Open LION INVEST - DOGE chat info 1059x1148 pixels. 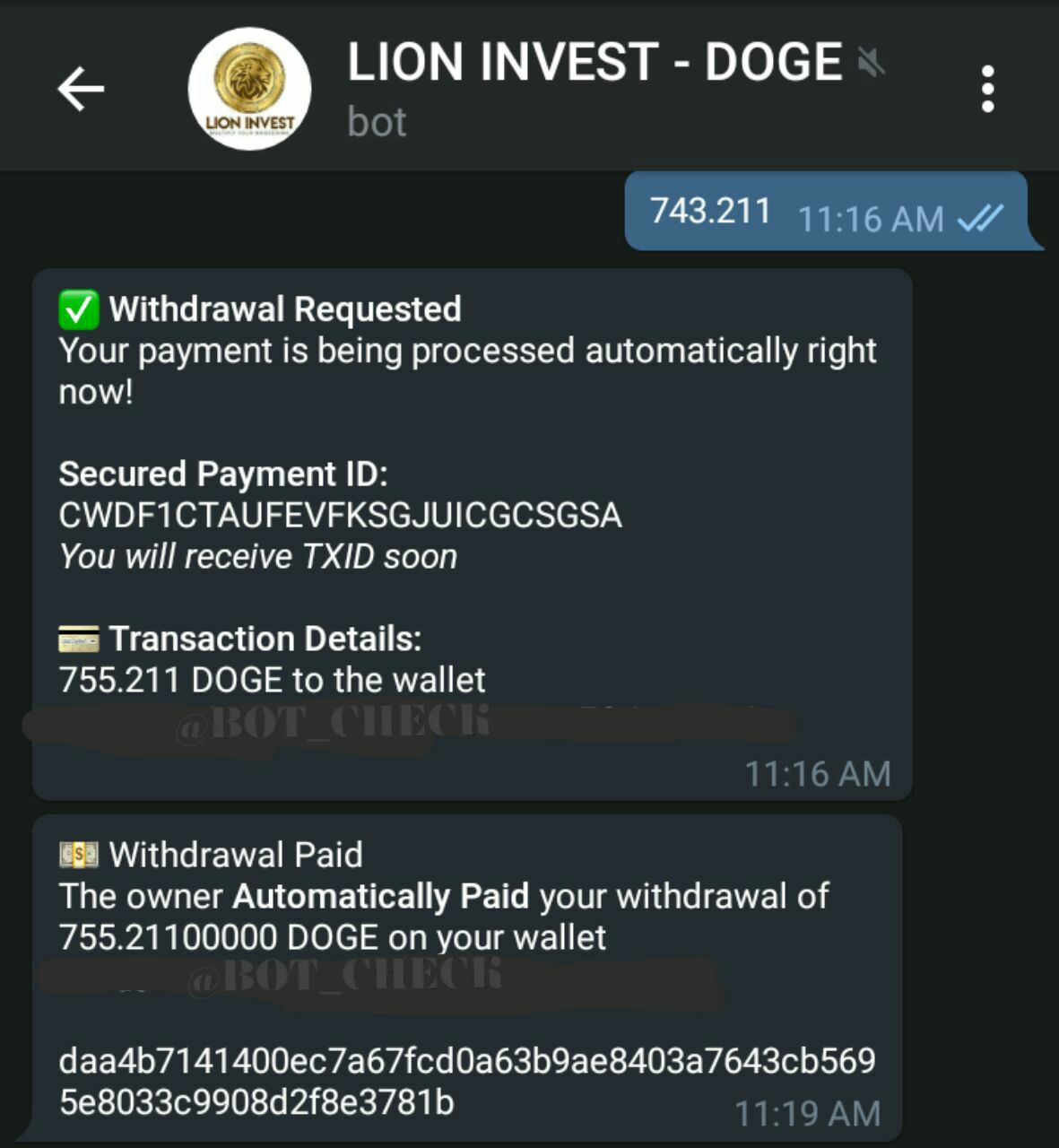tap(594, 65)
